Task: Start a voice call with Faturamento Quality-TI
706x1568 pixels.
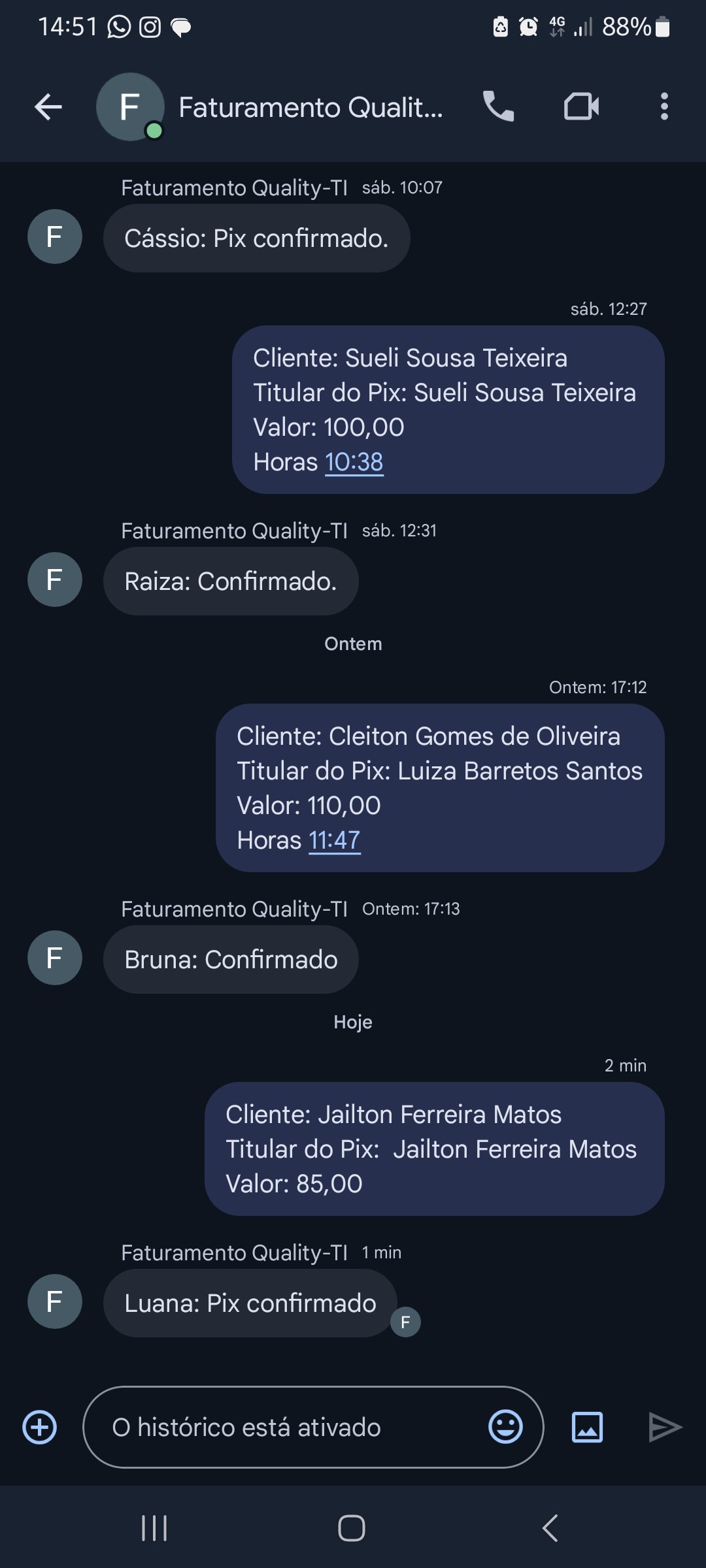Action: click(x=498, y=106)
